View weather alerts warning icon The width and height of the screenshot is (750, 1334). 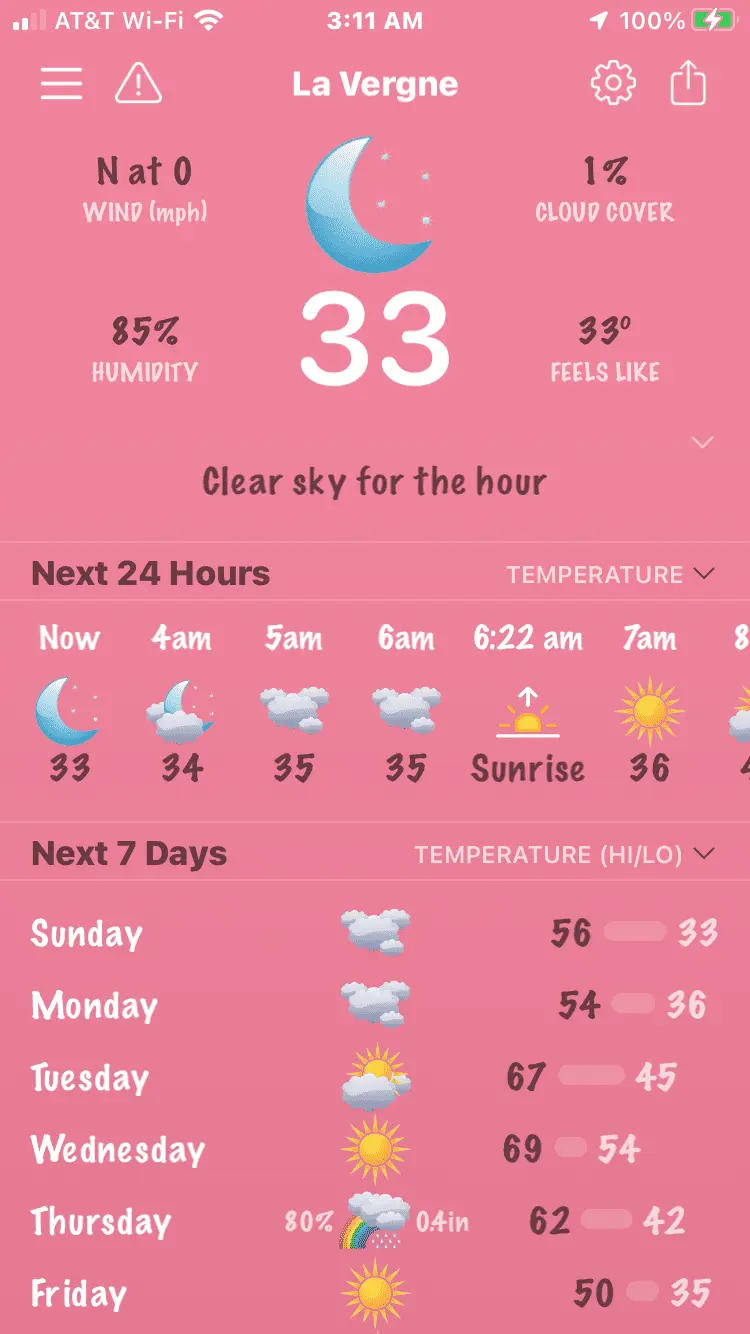[x=139, y=84]
